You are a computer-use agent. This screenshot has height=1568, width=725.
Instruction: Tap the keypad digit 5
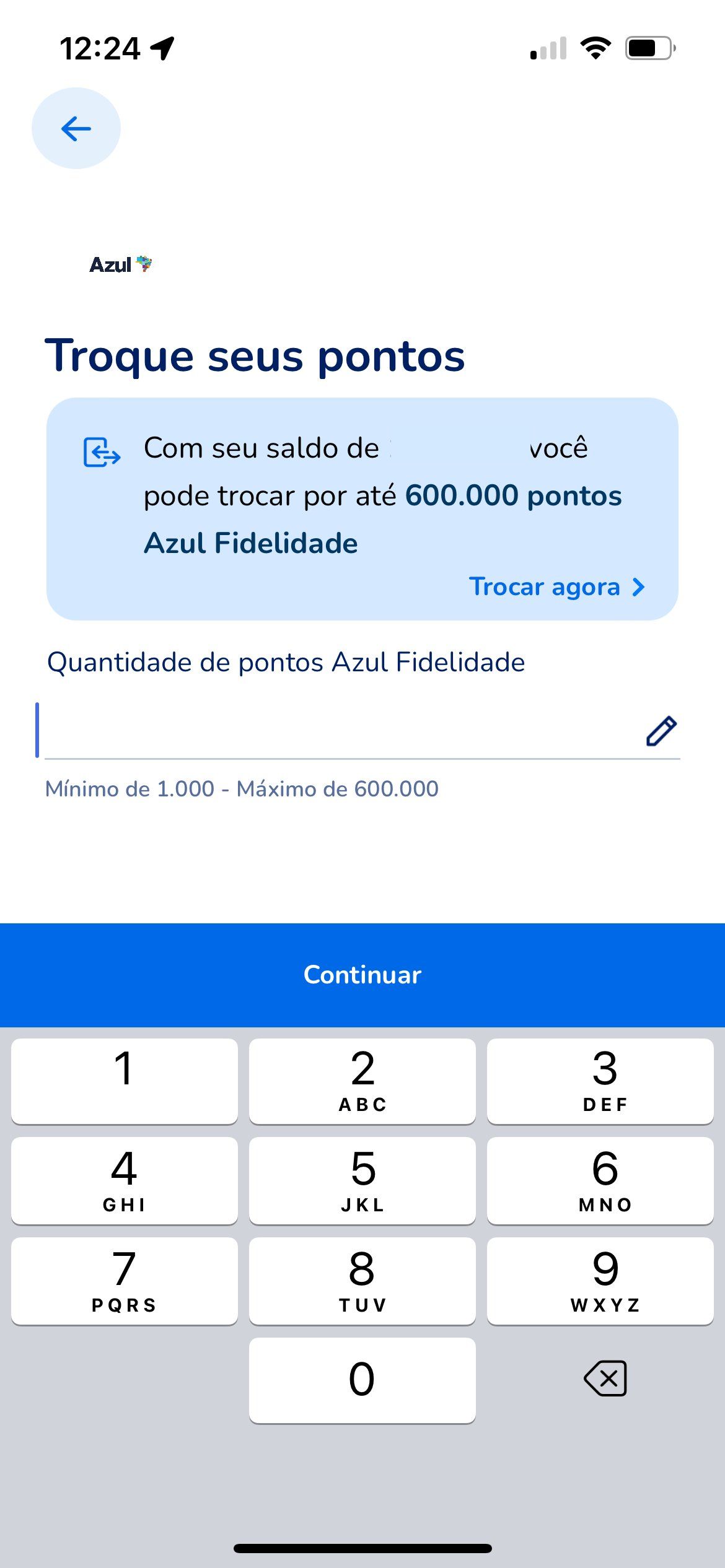pyautogui.click(x=362, y=1180)
